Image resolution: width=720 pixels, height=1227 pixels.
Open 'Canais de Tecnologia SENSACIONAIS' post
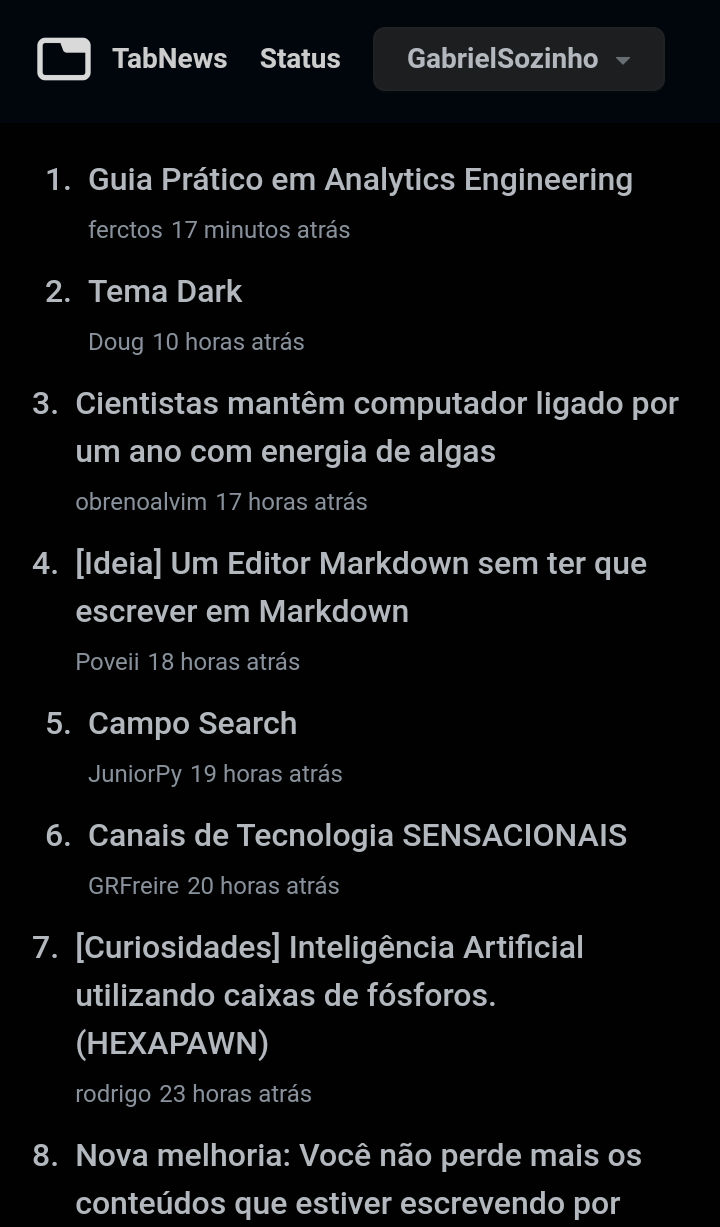pyautogui.click(x=357, y=836)
